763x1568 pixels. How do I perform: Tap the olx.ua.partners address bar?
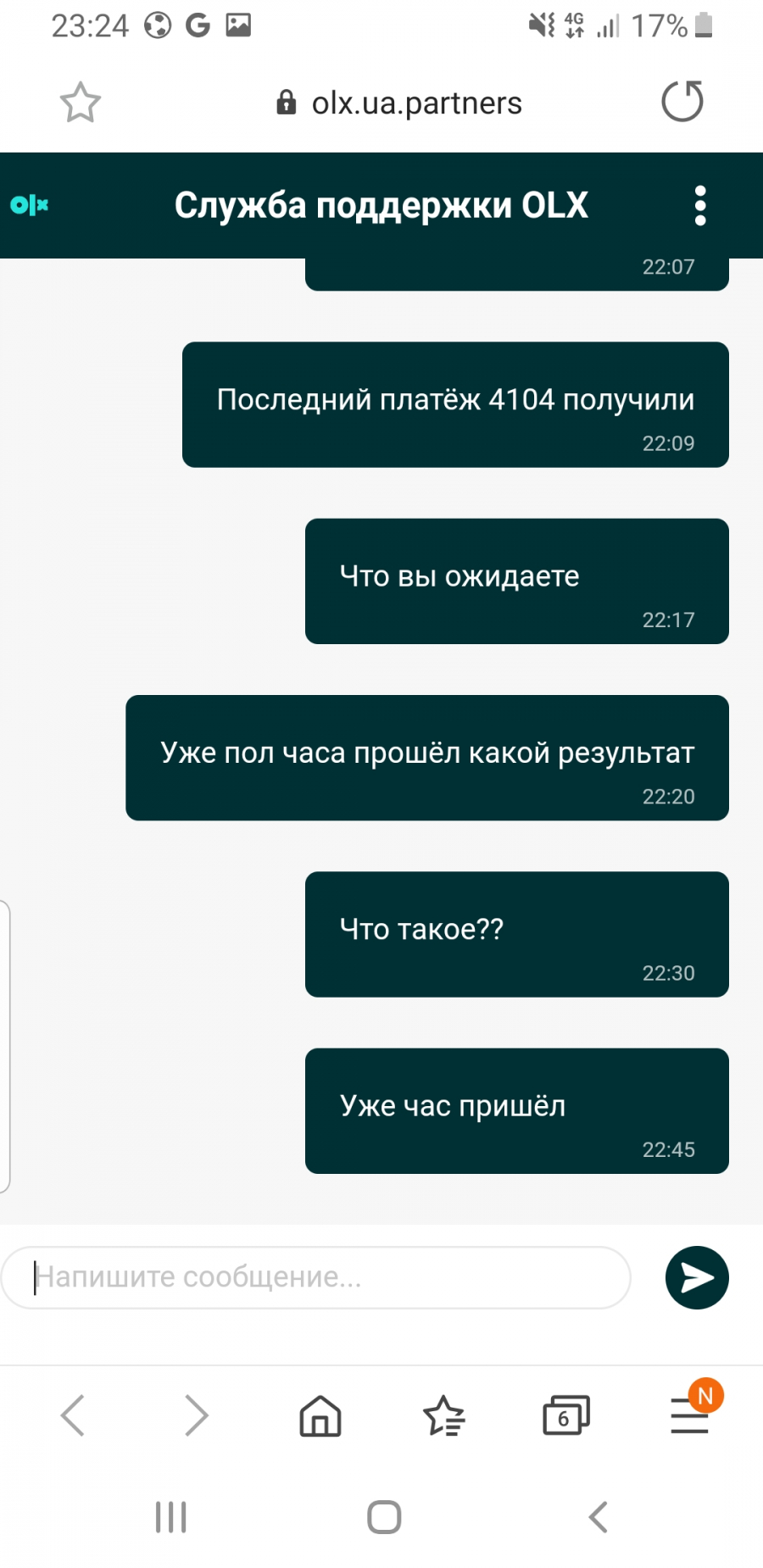(x=399, y=103)
